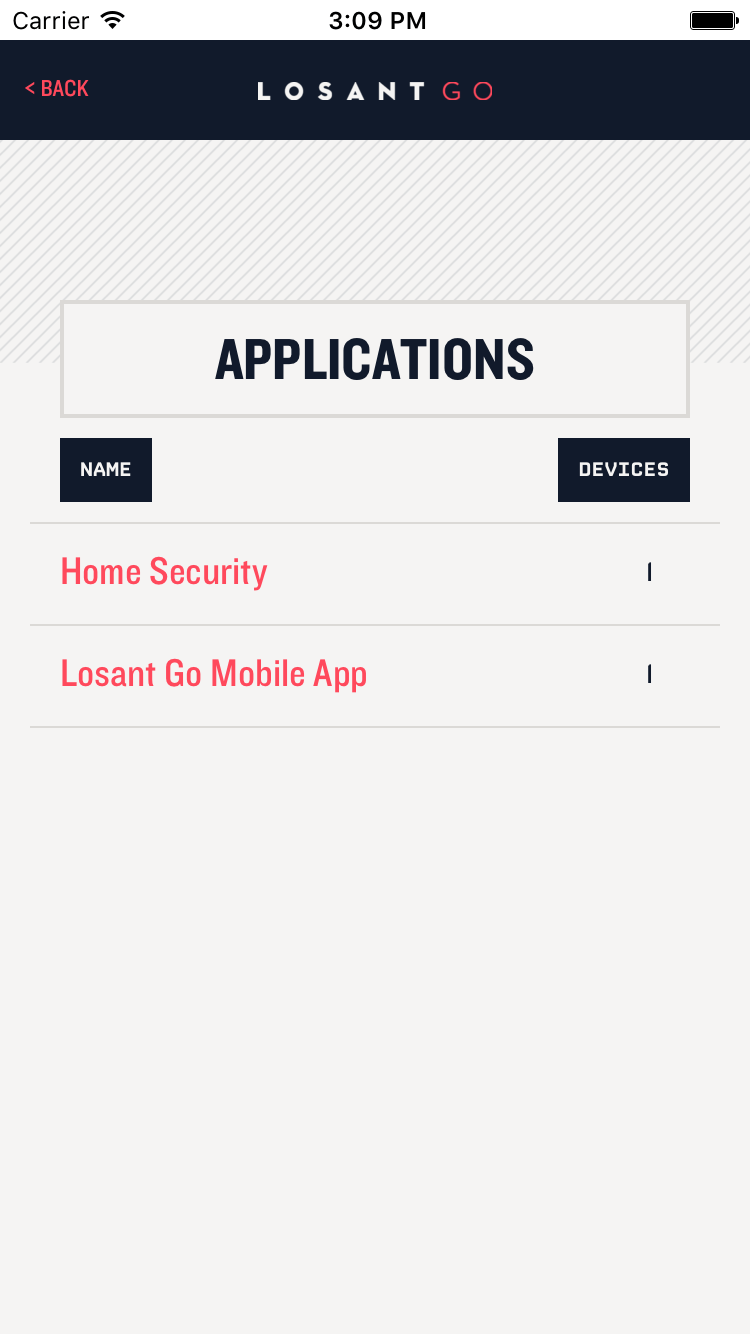Open the Losant Go Mobile App entry
Screen dimensions: 750x1334
(x=213, y=674)
